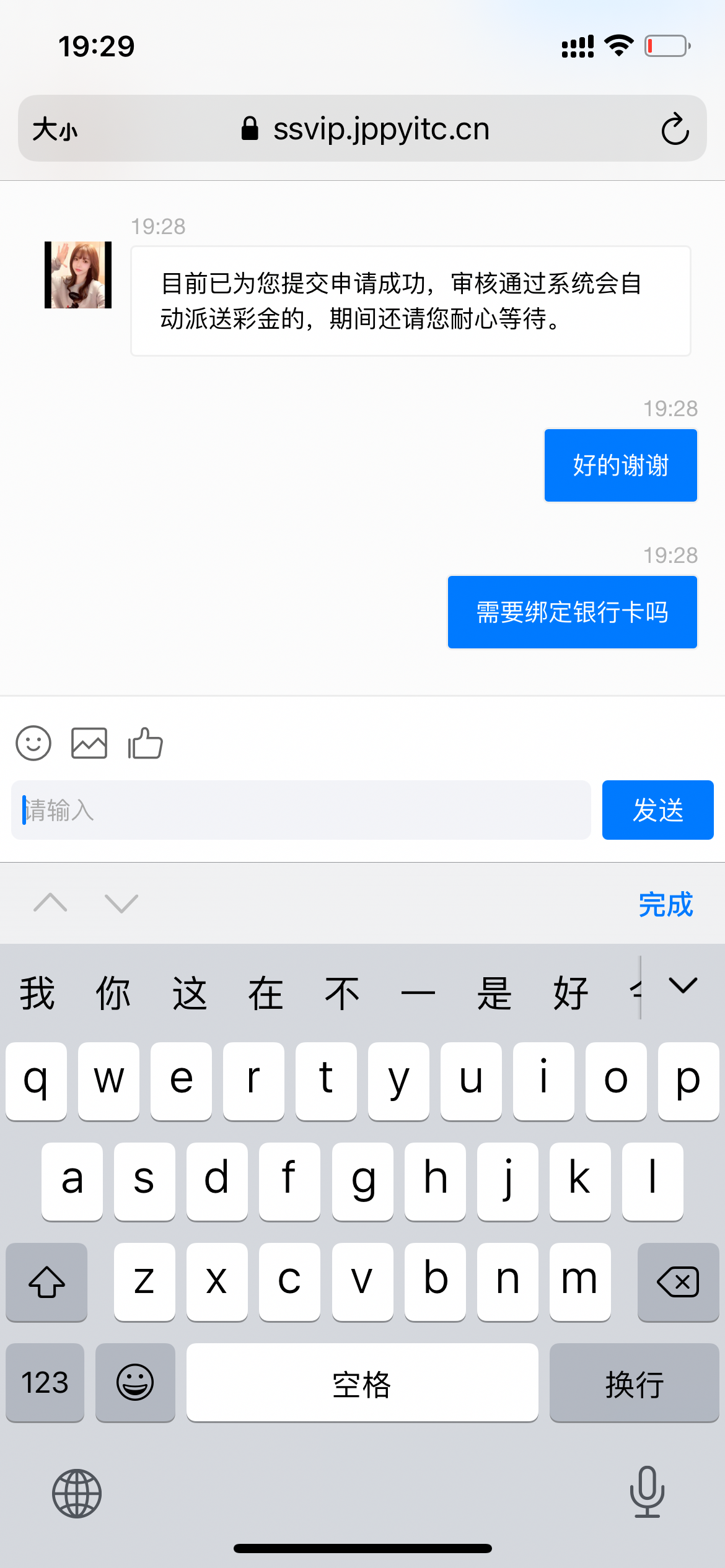
Task: Attach an image to the chat
Action: point(89,743)
